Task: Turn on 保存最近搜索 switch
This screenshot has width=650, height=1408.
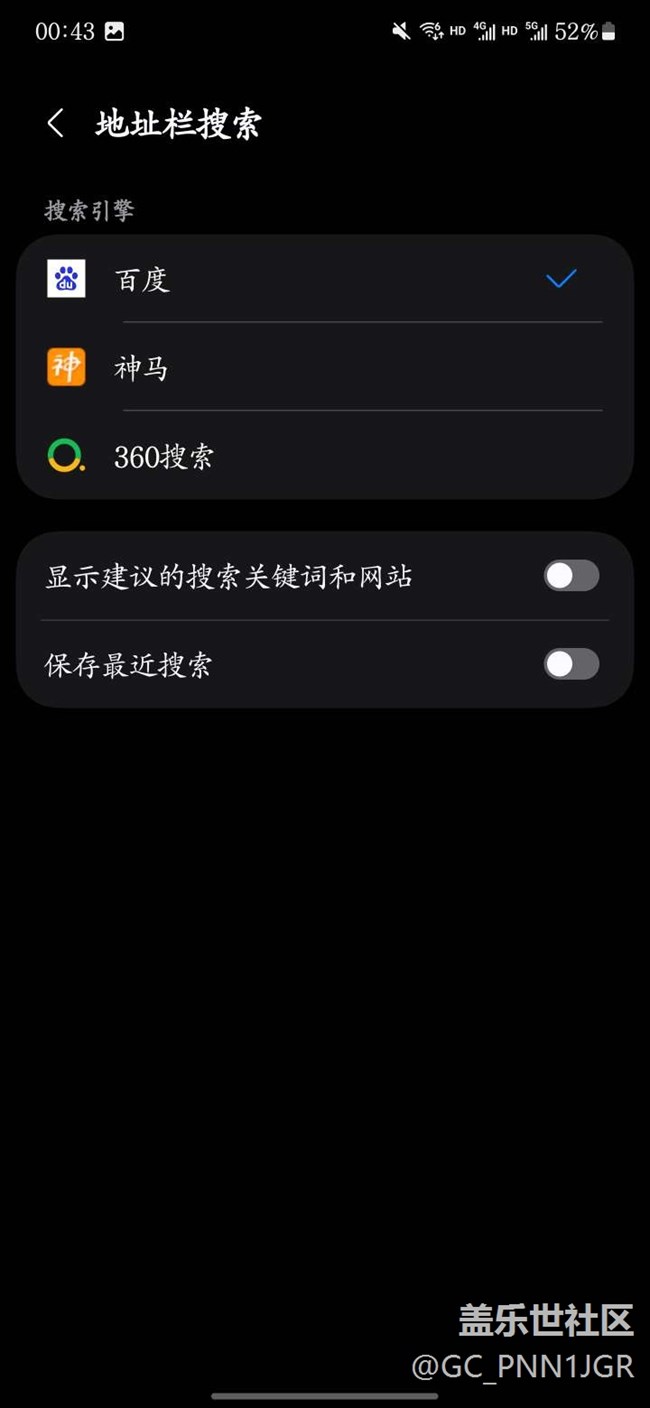Action: [x=571, y=664]
